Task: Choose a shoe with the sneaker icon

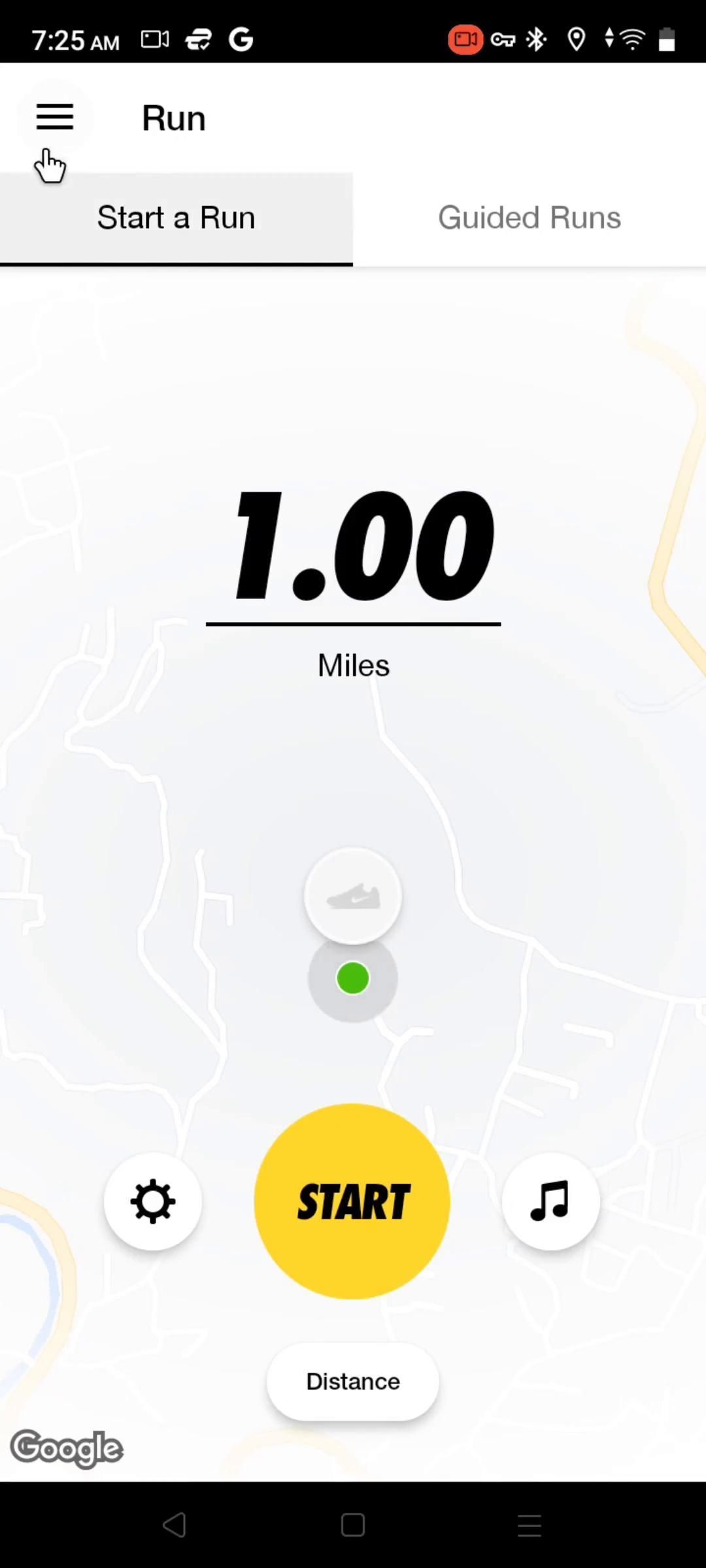Action: tap(353, 896)
